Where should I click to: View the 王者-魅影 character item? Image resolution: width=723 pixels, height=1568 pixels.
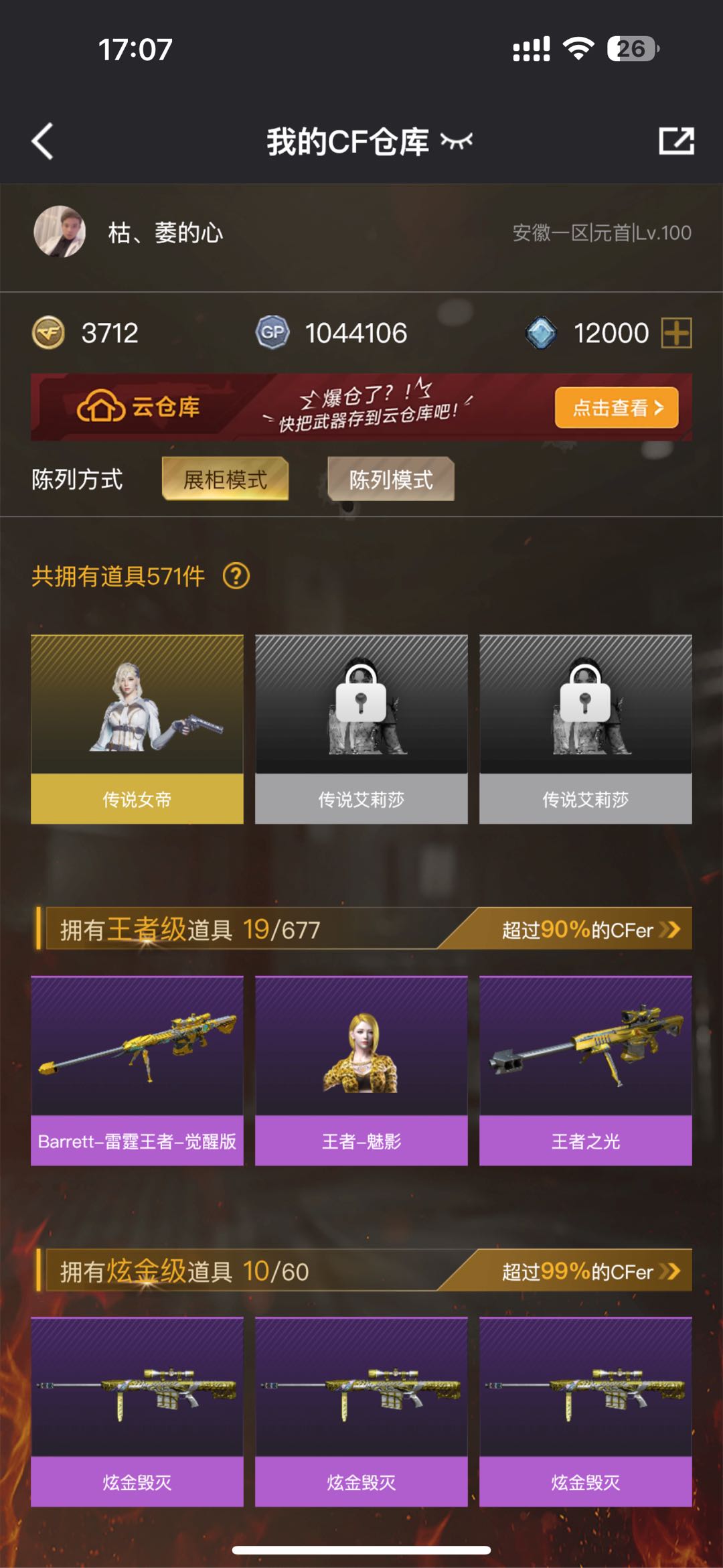pos(361,1070)
